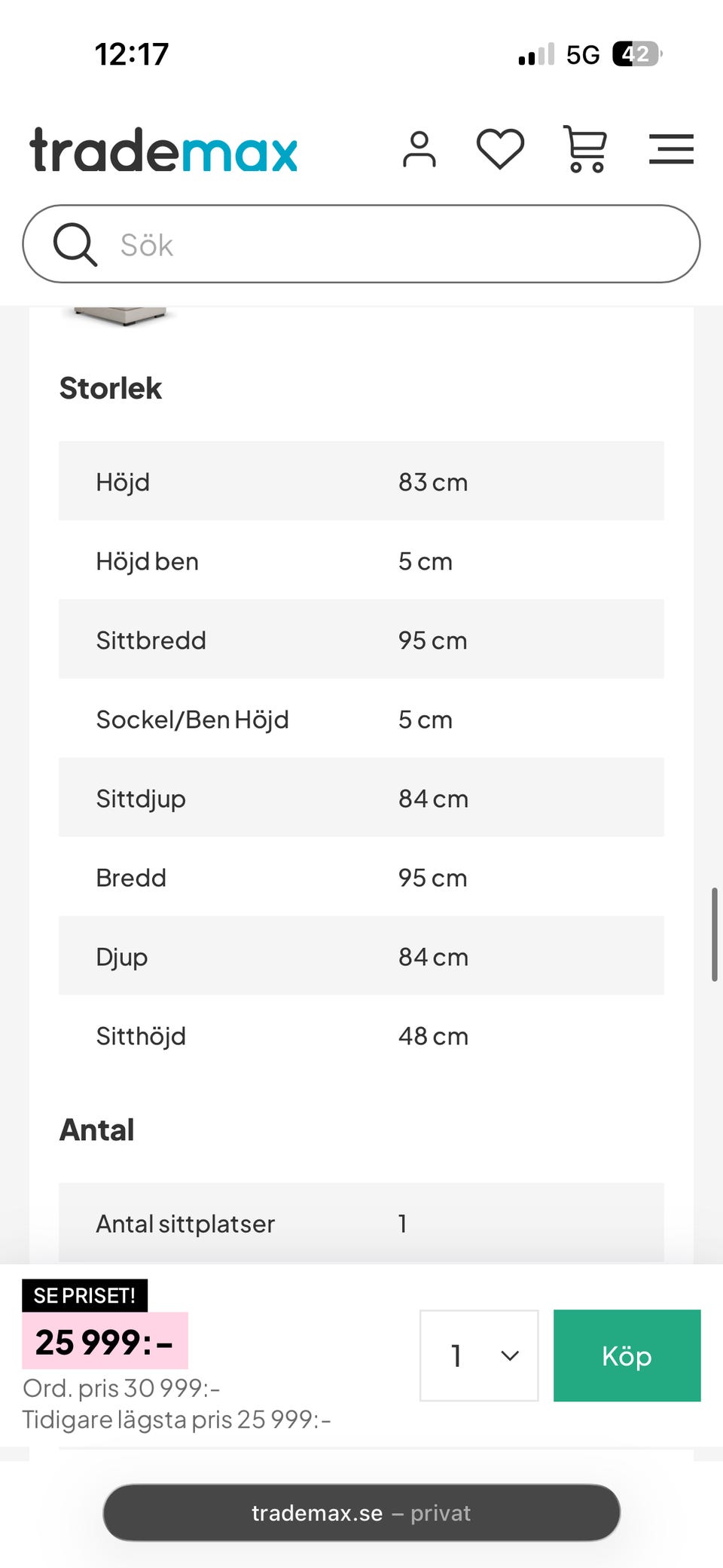Tap the green Köp button
This screenshot has height=1568, width=723.
[627, 1356]
